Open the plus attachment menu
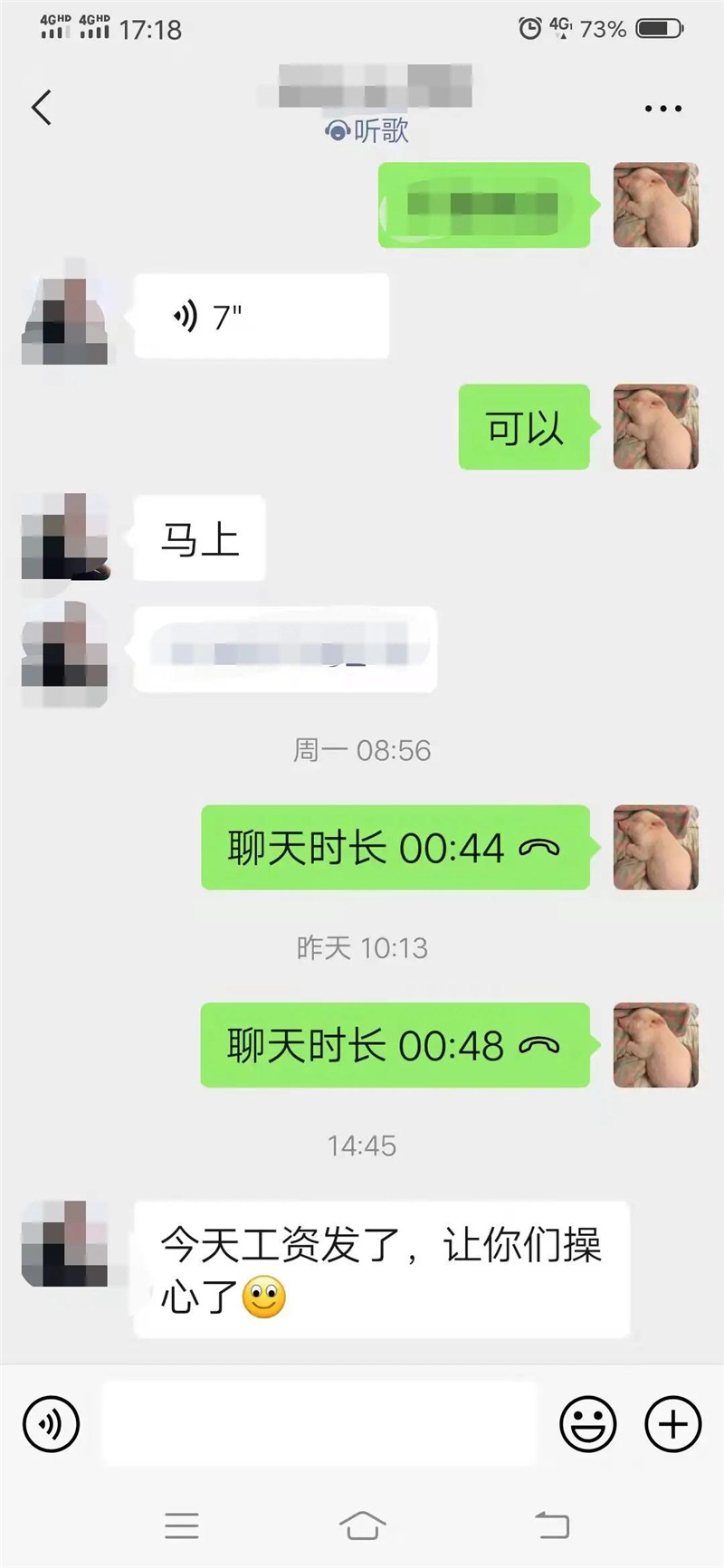The height and width of the screenshot is (1568, 724). pyautogui.click(x=672, y=1424)
